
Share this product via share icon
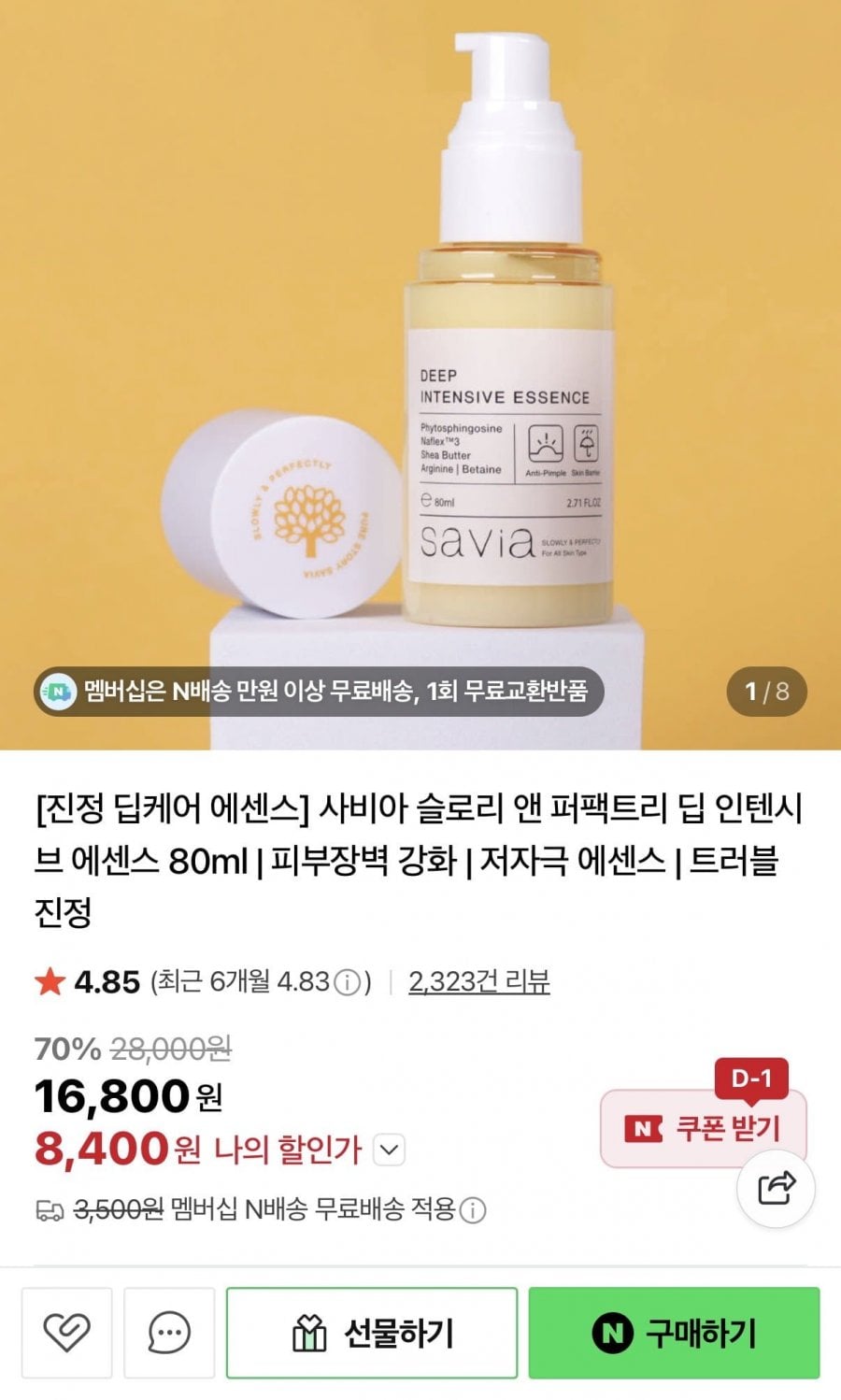click(x=776, y=1189)
